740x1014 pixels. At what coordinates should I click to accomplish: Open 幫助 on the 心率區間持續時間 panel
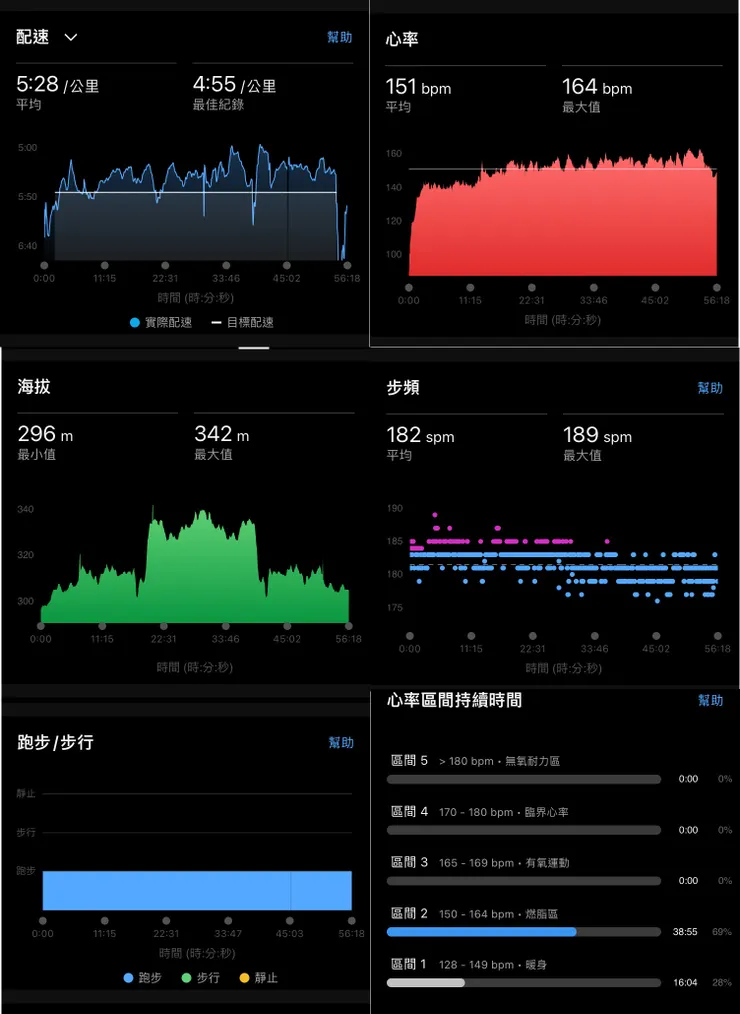711,701
